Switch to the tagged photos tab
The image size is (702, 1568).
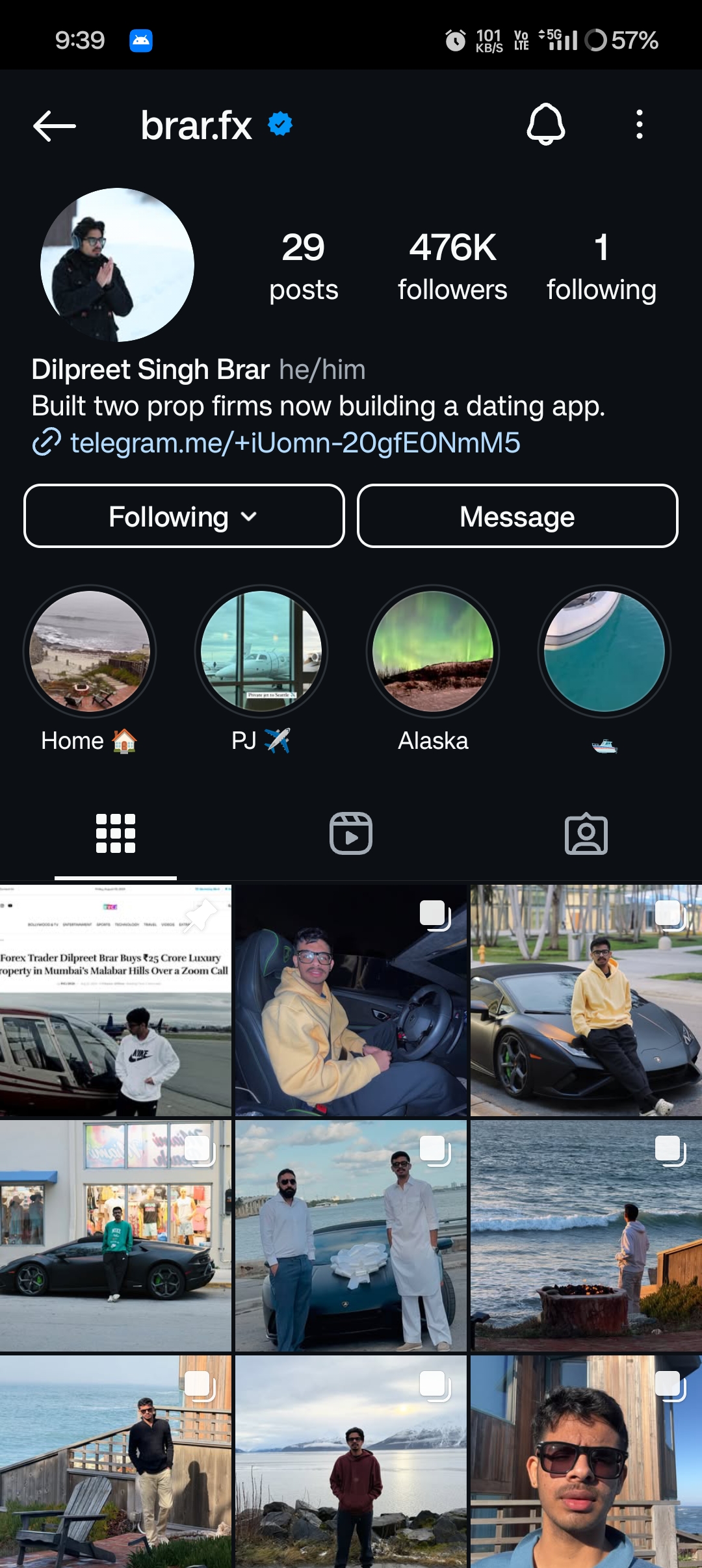pyautogui.click(x=586, y=833)
